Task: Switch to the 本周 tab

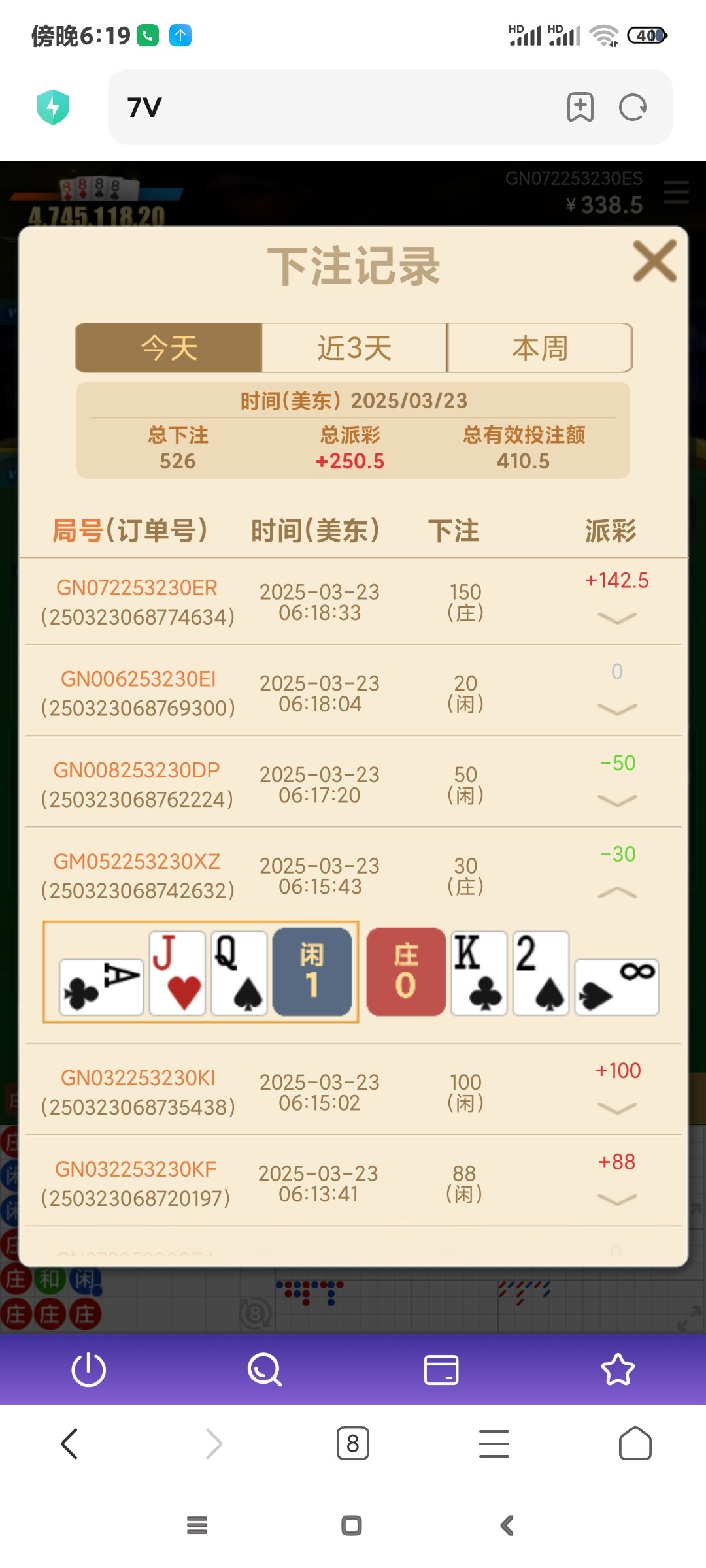Action: 540,348
